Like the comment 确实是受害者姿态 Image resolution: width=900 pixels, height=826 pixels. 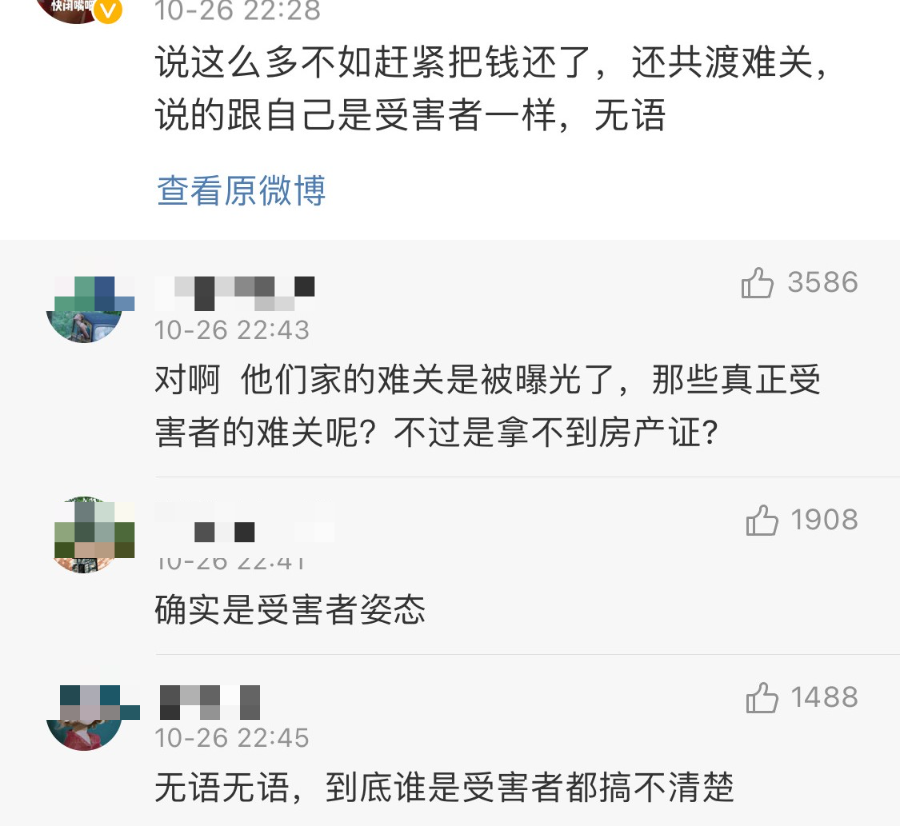762,520
